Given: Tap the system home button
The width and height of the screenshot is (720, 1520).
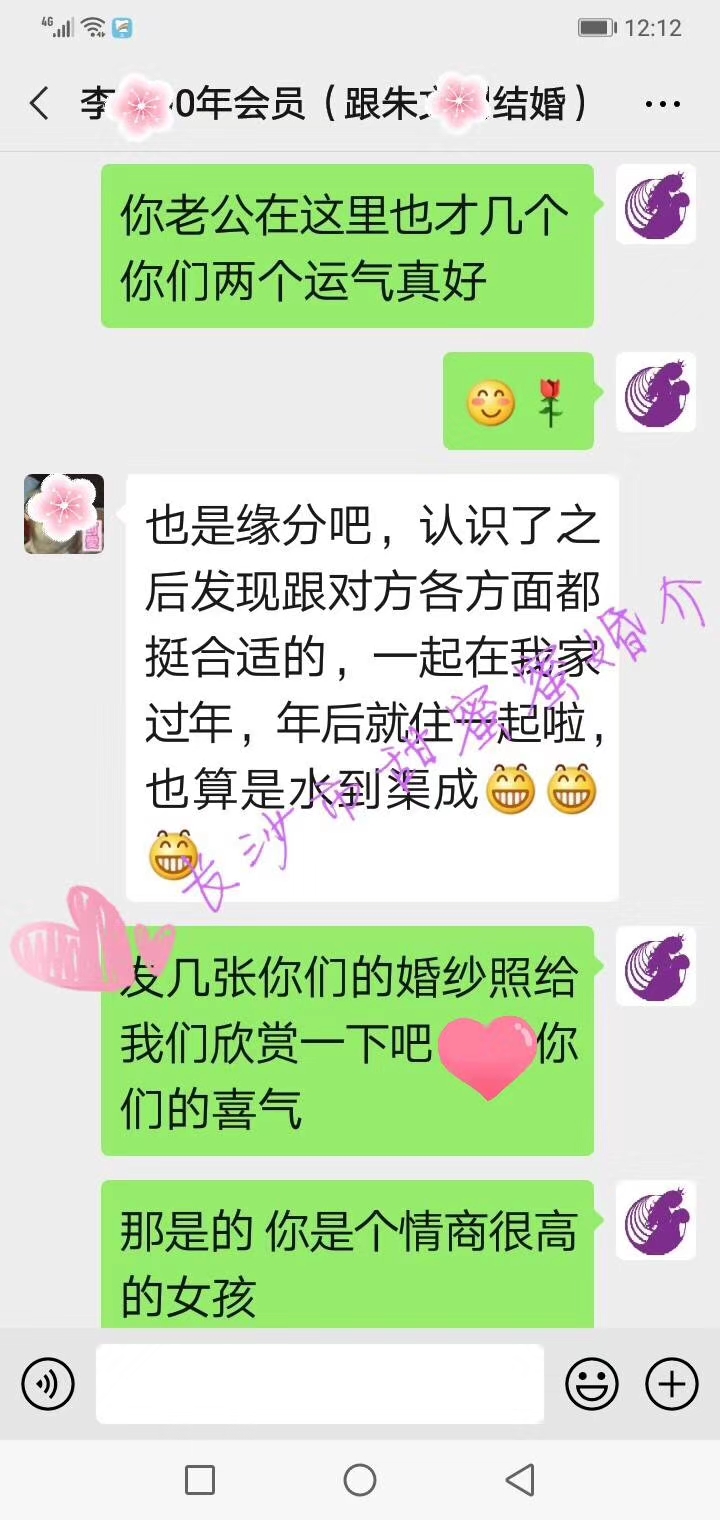Looking at the screenshot, I should point(360,1480).
